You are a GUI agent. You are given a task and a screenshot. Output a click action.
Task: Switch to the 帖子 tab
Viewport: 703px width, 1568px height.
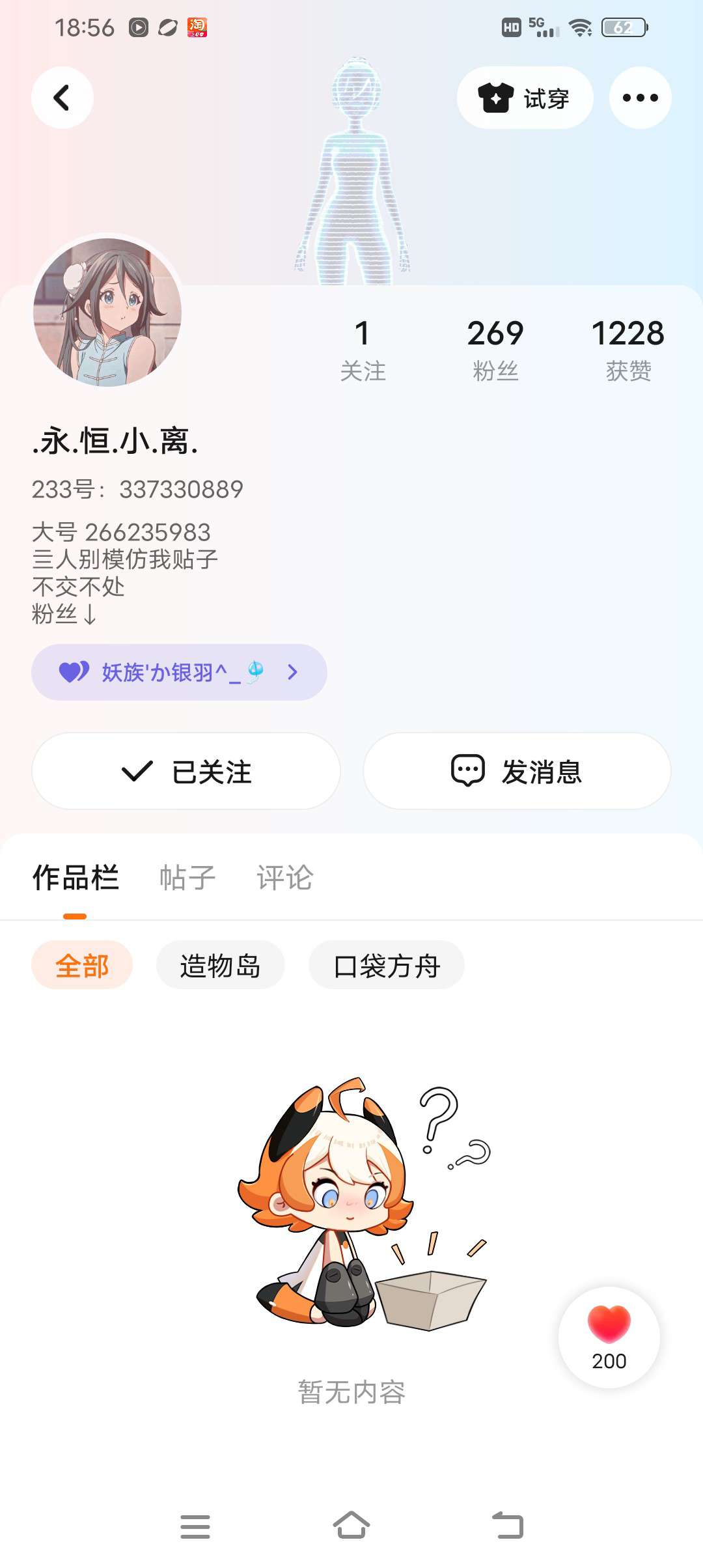coord(187,878)
